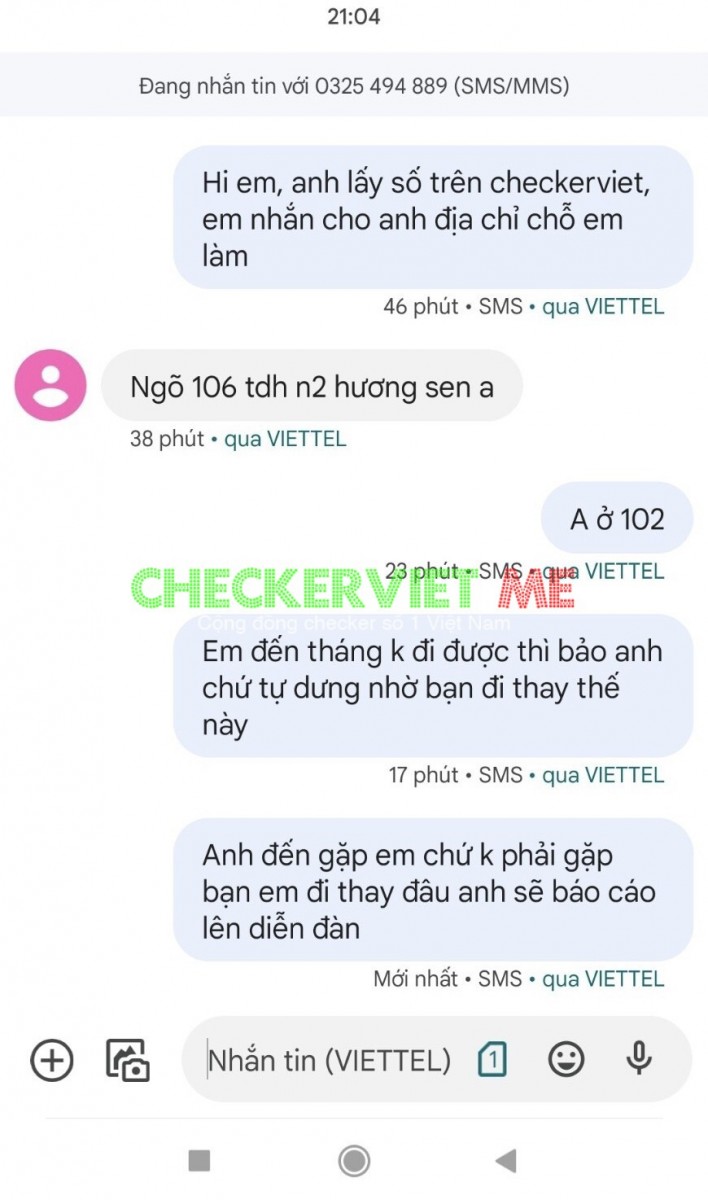The image size is (708, 1200).
Task: Open the pink contact avatar
Action: (x=50, y=385)
